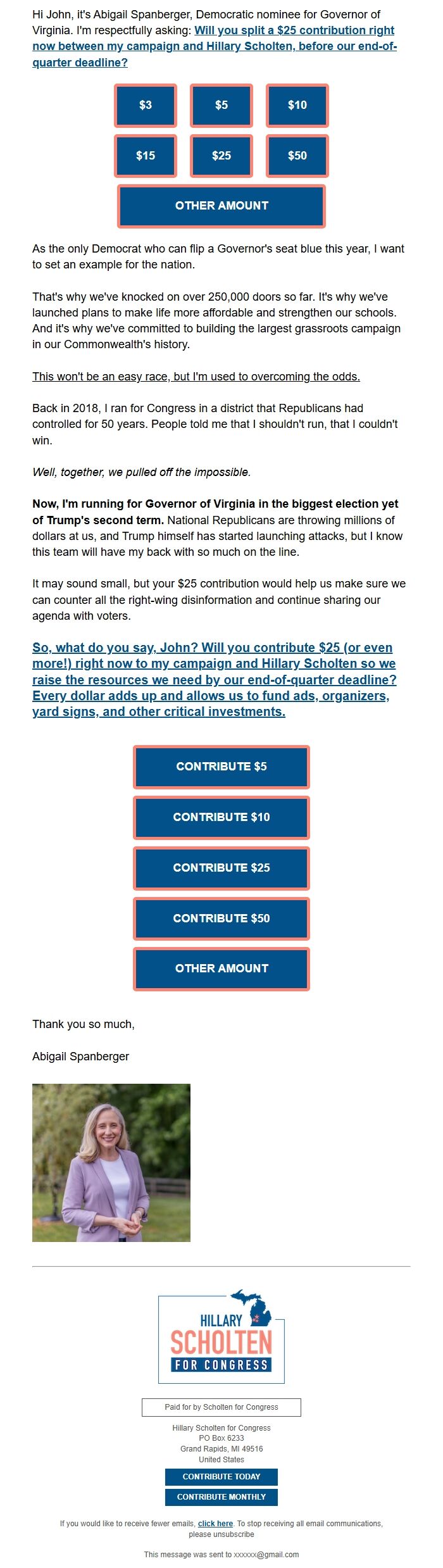Tap the $10 donation button

click(297, 105)
